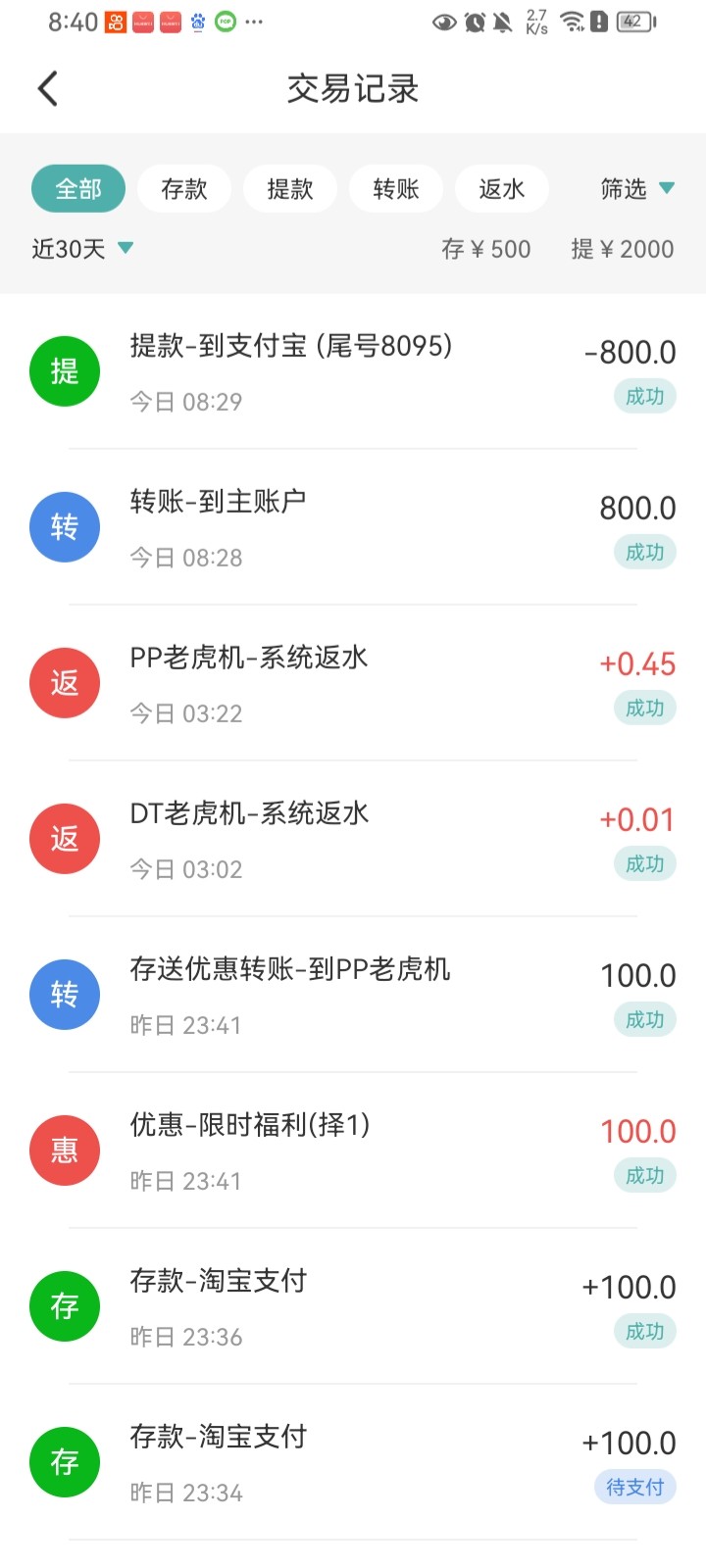
Task: Open the 筛选 filter dropdown
Action: (635, 188)
